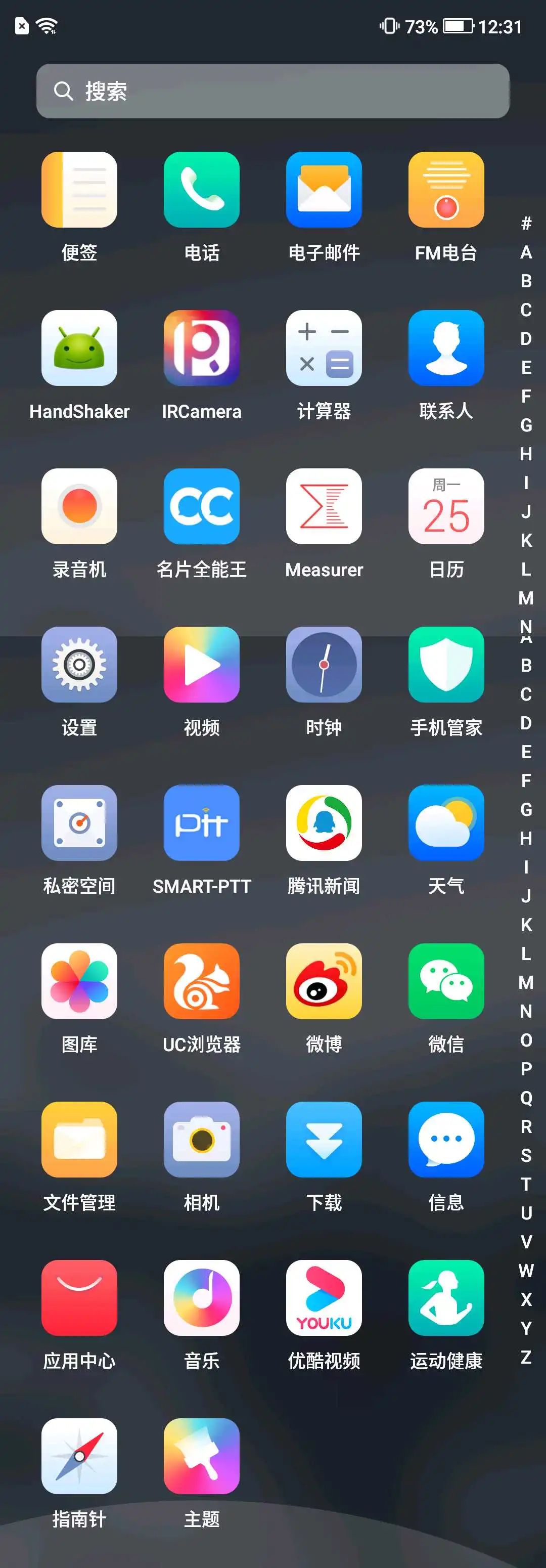Open the HandShaker app
This screenshot has width=546, height=1568.
[79, 348]
